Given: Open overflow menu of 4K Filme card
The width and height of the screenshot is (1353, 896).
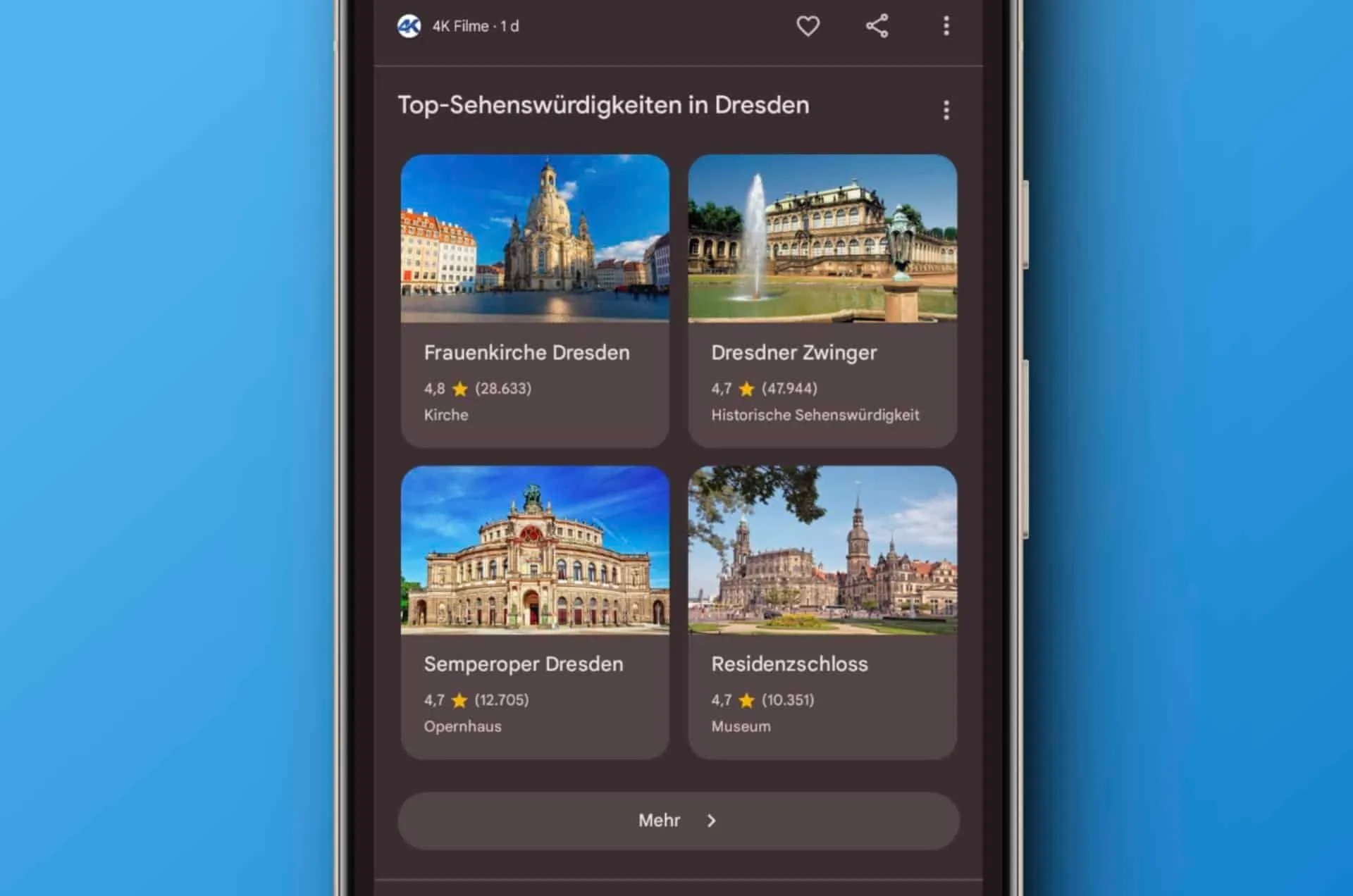Looking at the screenshot, I should (x=946, y=26).
